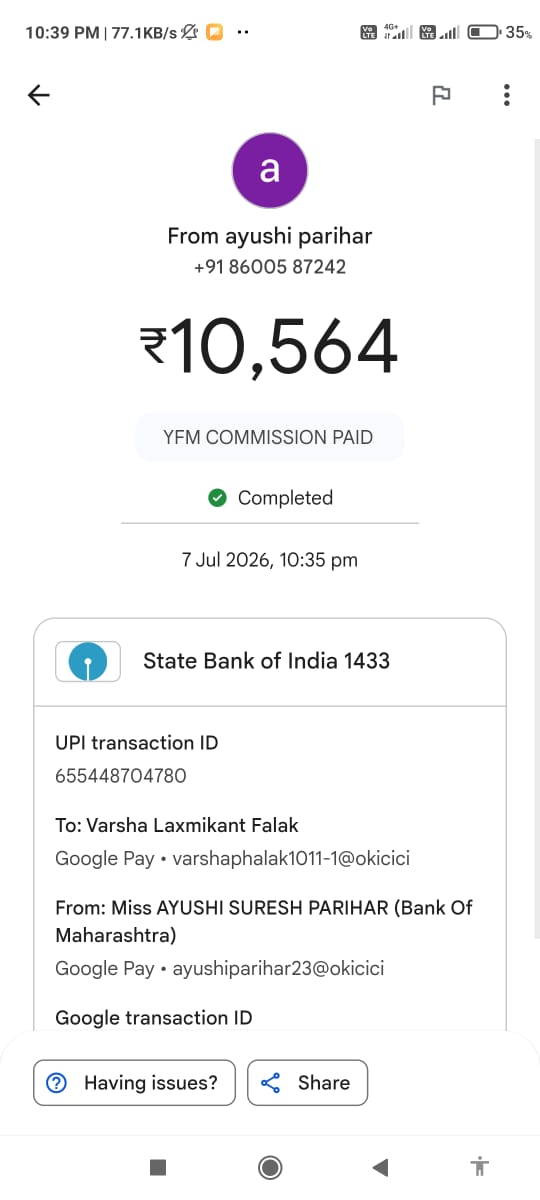Report this transaction with the flag icon
This screenshot has width=540, height=1200.
point(440,95)
